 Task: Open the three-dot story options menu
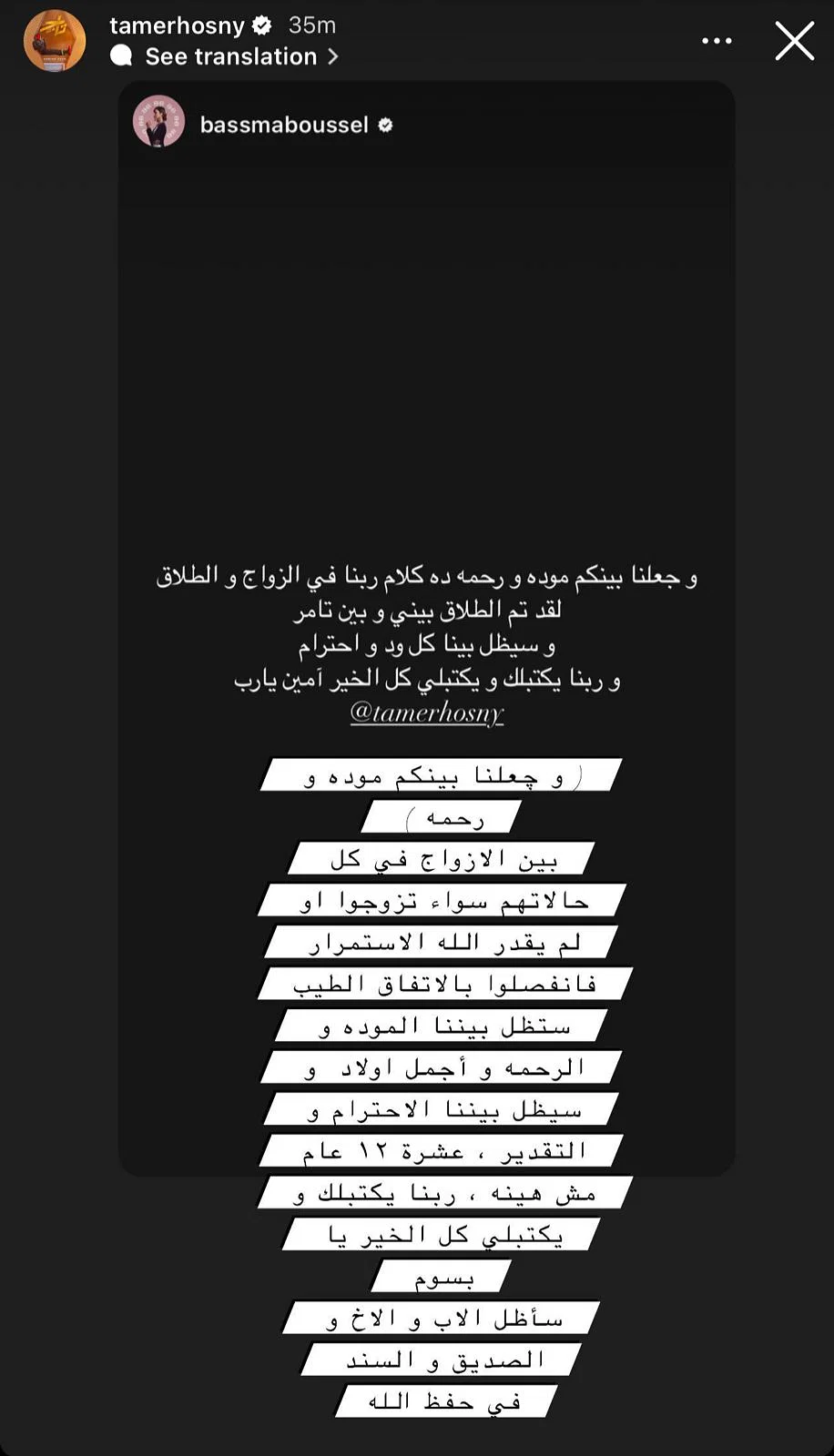click(717, 41)
